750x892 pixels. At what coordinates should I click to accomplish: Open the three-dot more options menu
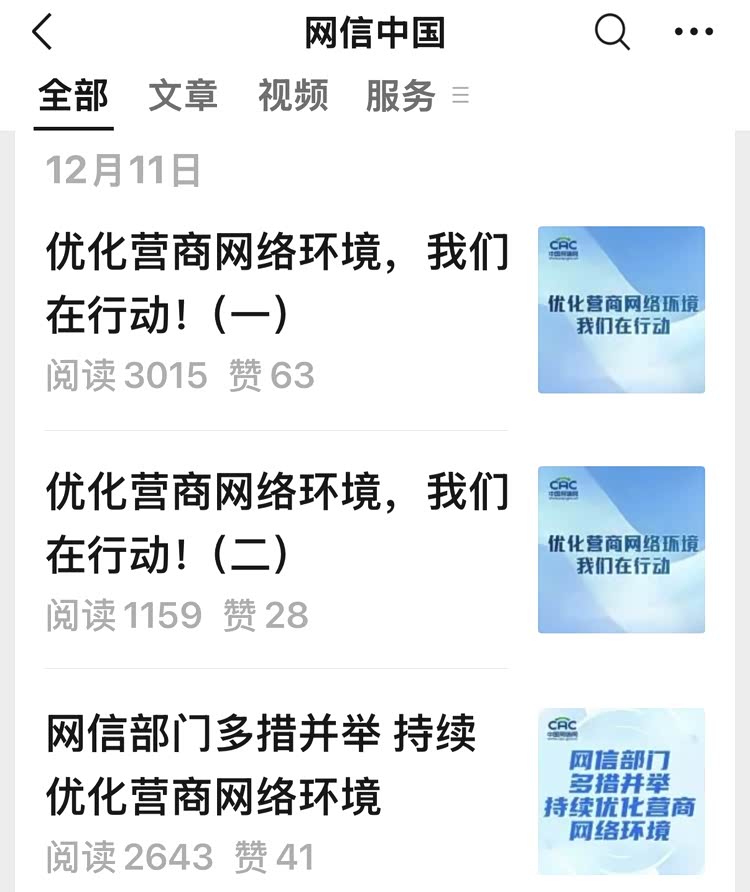[694, 33]
